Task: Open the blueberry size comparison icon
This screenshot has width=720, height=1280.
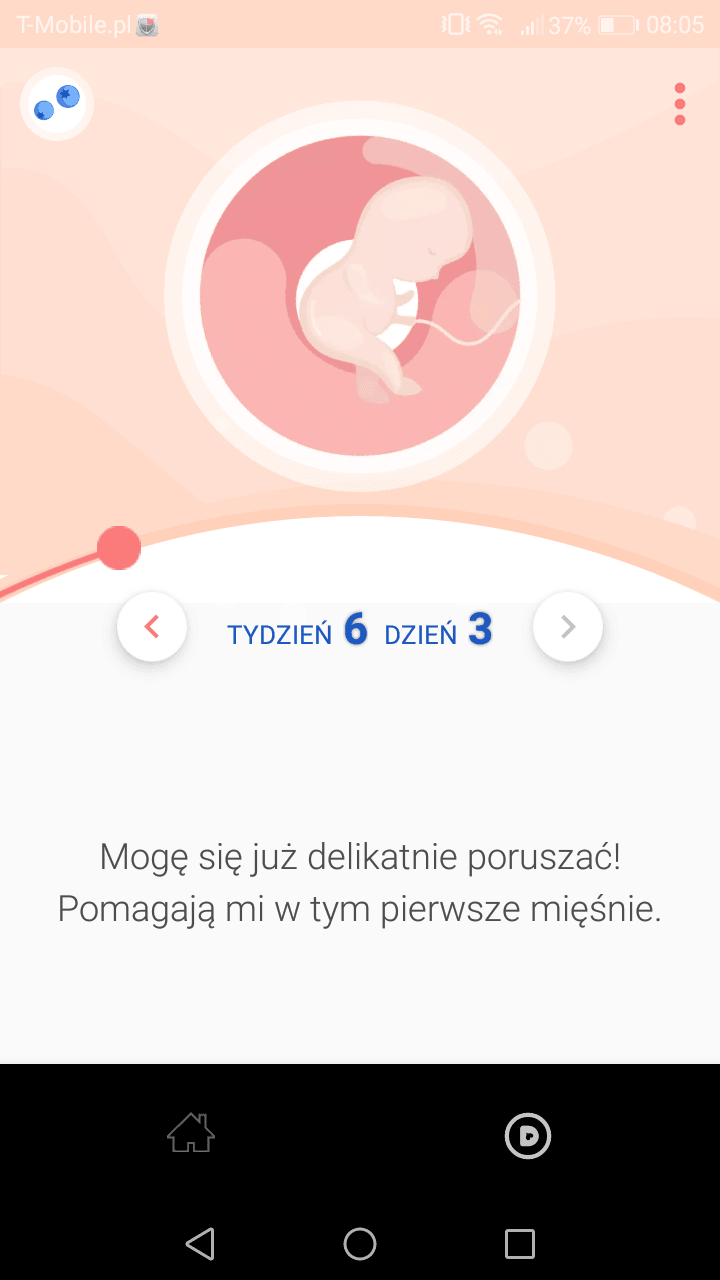Action: pos(57,103)
